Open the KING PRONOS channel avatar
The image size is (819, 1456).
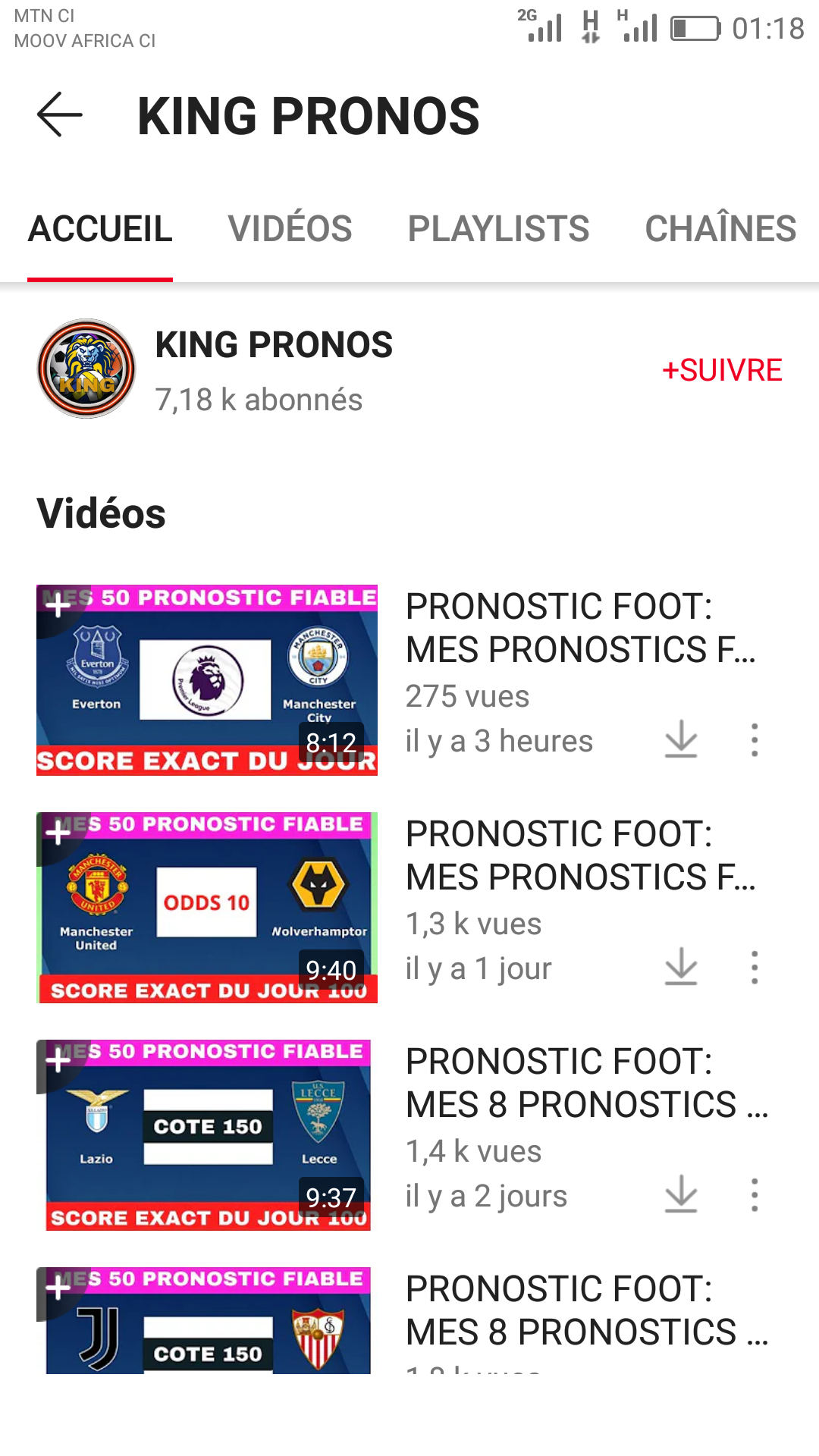click(86, 369)
